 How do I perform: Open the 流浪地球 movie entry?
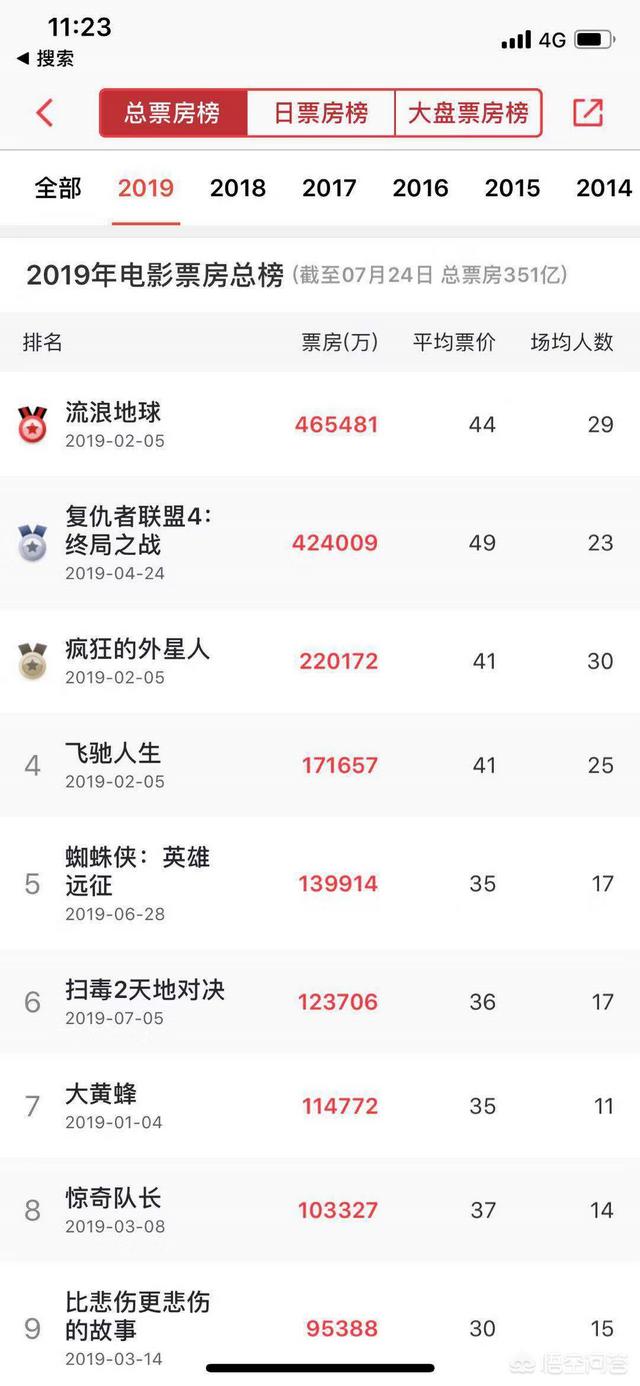click(x=320, y=424)
